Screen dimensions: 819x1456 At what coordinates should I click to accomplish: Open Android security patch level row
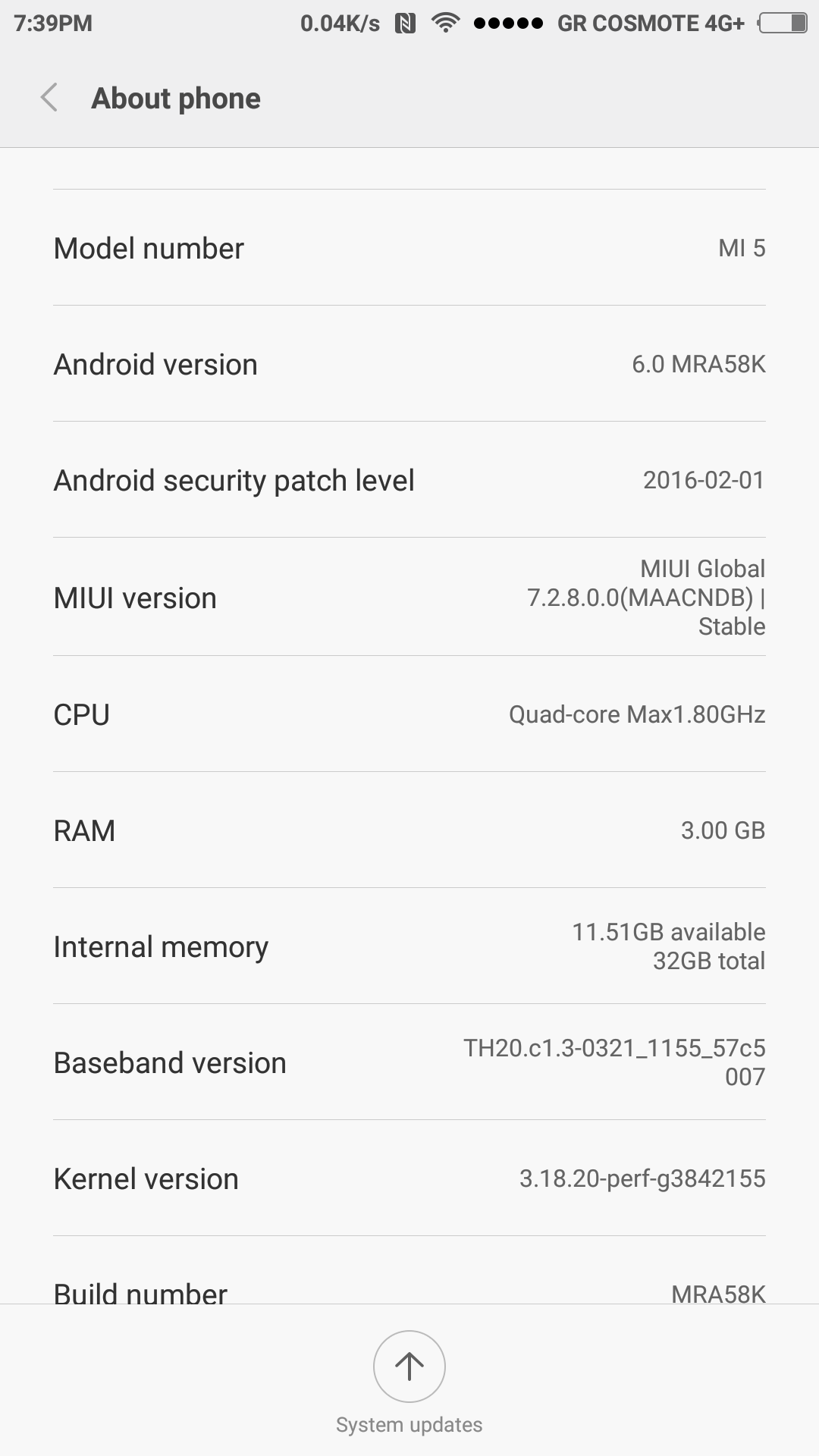pos(409,480)
